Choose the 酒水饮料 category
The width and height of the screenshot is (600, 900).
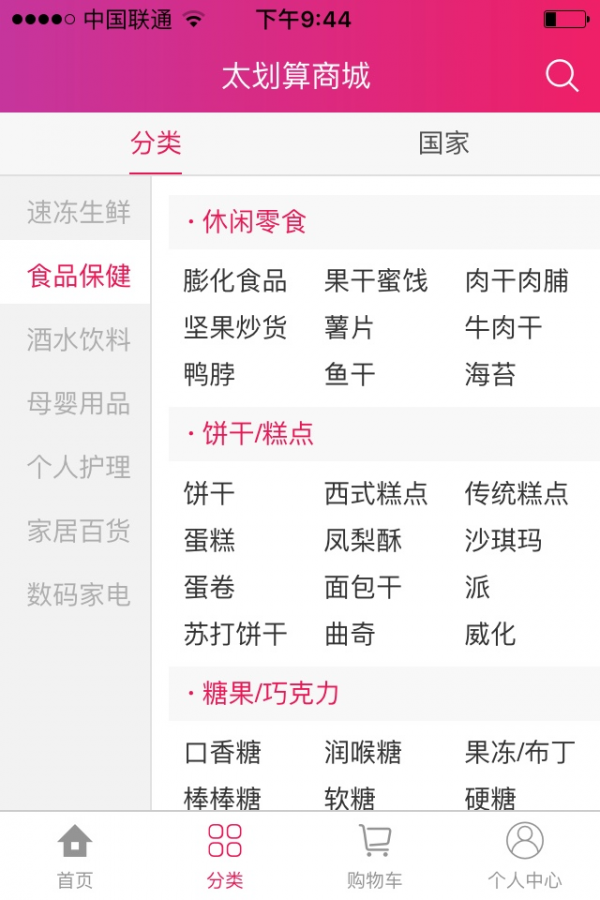pyautogui.click(x=78, y=340)
